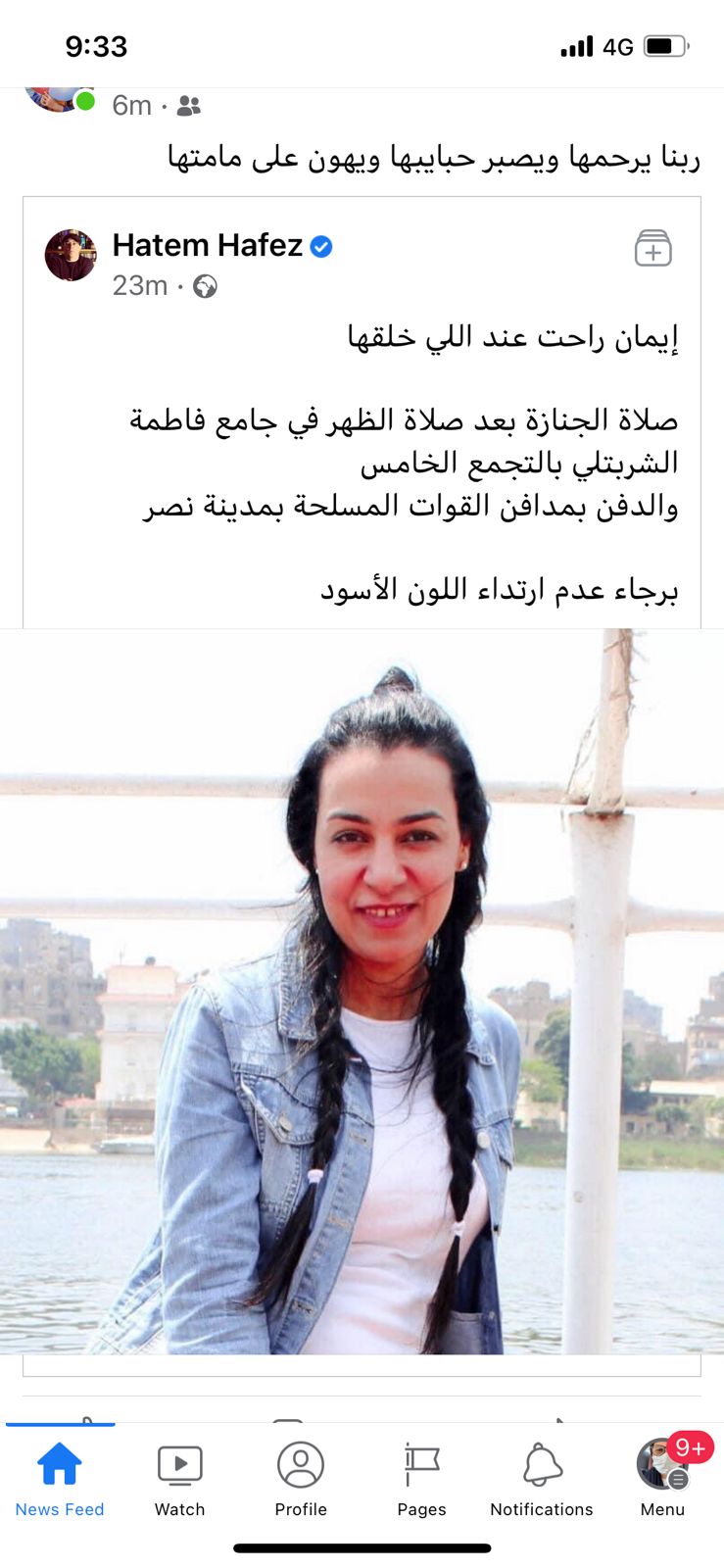The image size is (724, 1568).
Task: Save the shared post to a collection
Action: click(652, 249)
